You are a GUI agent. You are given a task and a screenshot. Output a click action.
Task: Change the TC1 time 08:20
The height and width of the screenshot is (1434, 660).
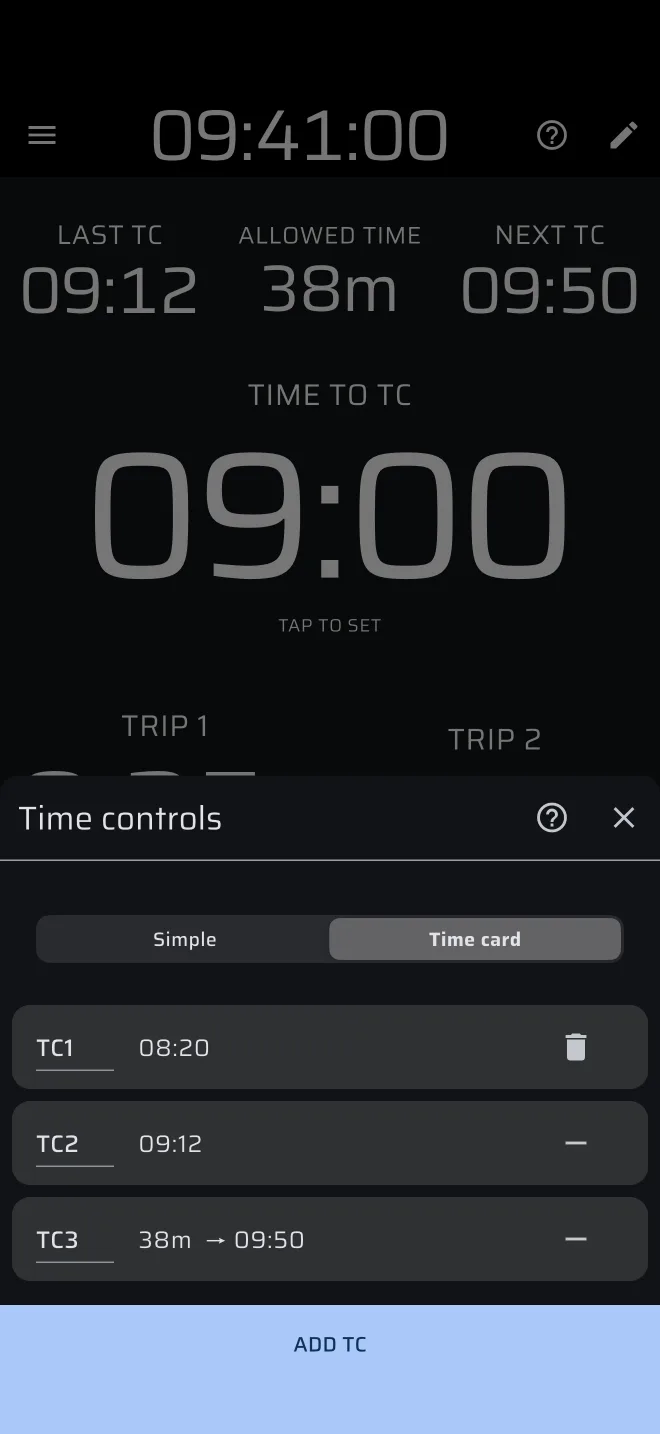174,1048
